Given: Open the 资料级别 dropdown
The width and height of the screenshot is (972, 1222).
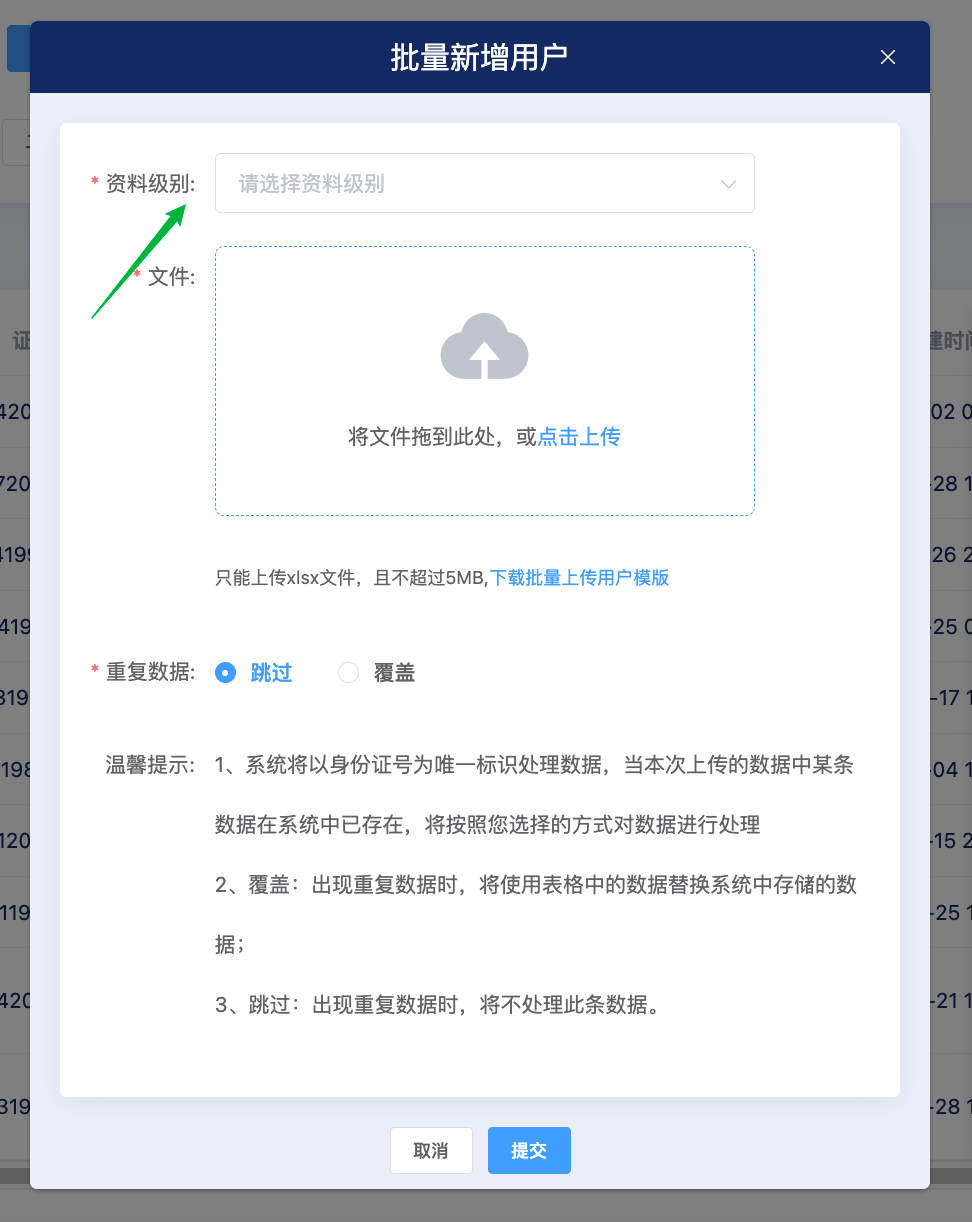Looking at the screenshot, I should point(484,183).
